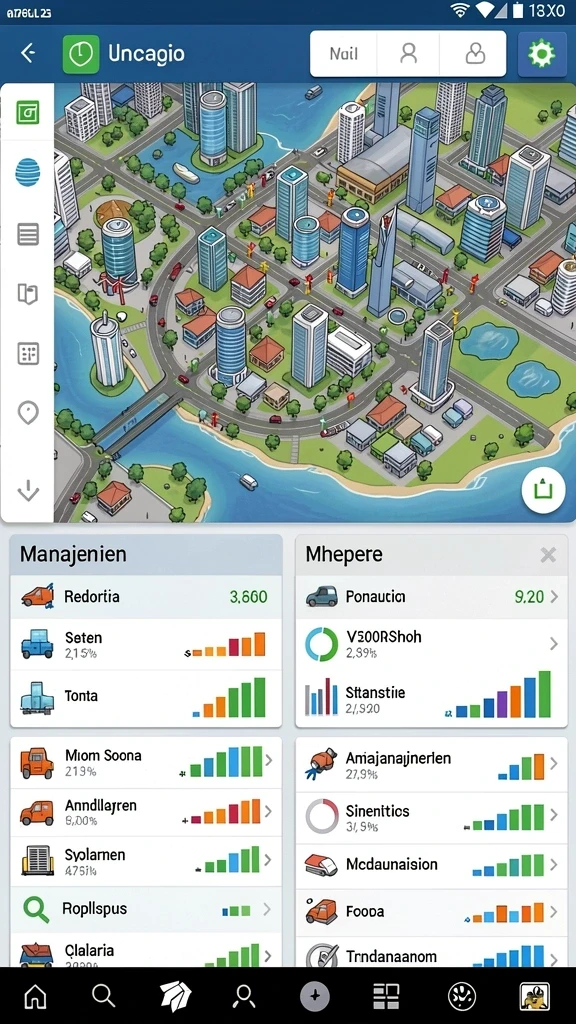Tap the plus button in the bottom bar
Viewport: 576px width, 1024px height.
(315, 996)
